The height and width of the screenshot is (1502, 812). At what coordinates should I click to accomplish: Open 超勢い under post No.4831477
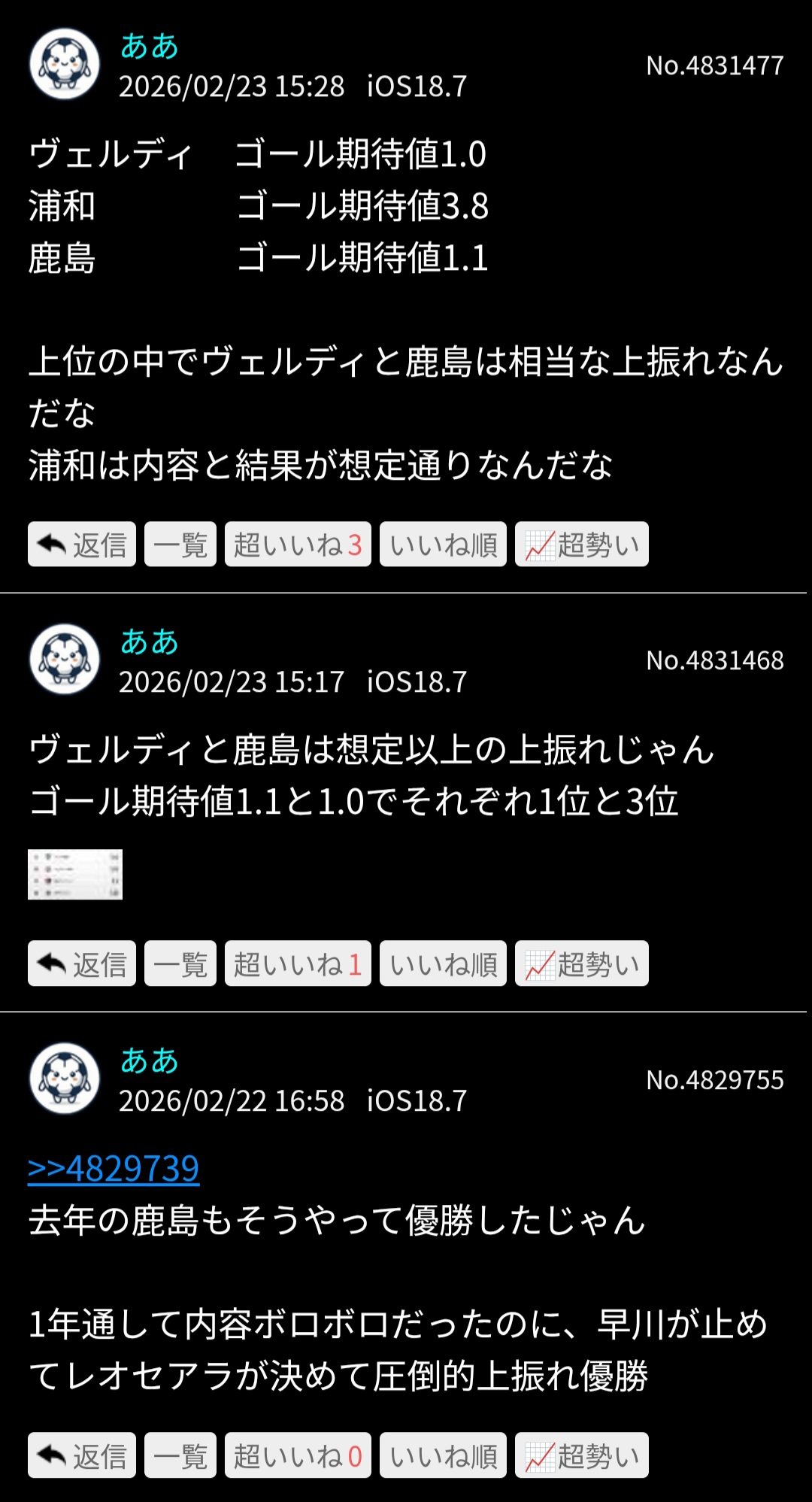click(x=581, y=544)
